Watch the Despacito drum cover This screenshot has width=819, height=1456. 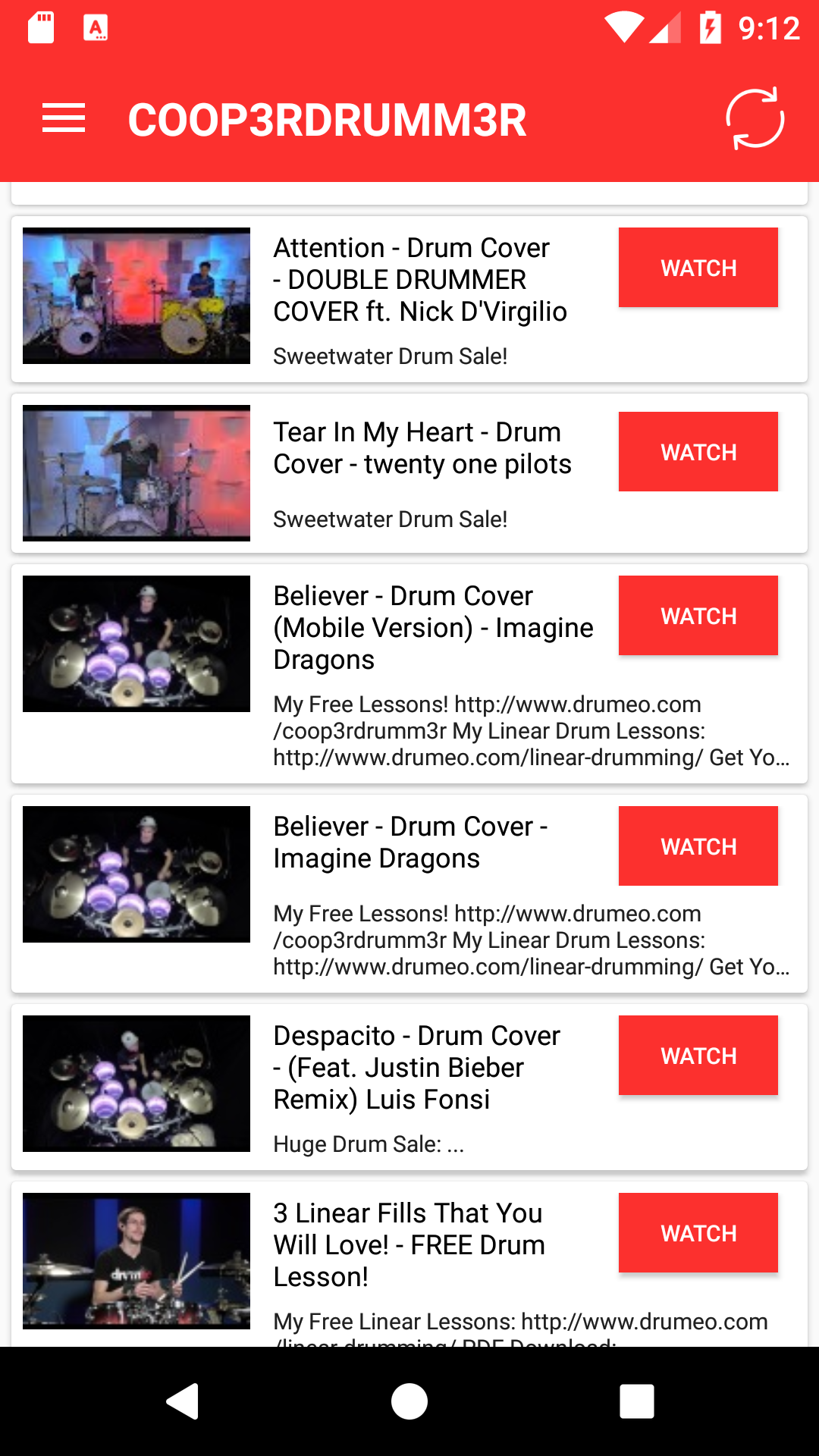pyautogui.click(x=698, y=1055)
